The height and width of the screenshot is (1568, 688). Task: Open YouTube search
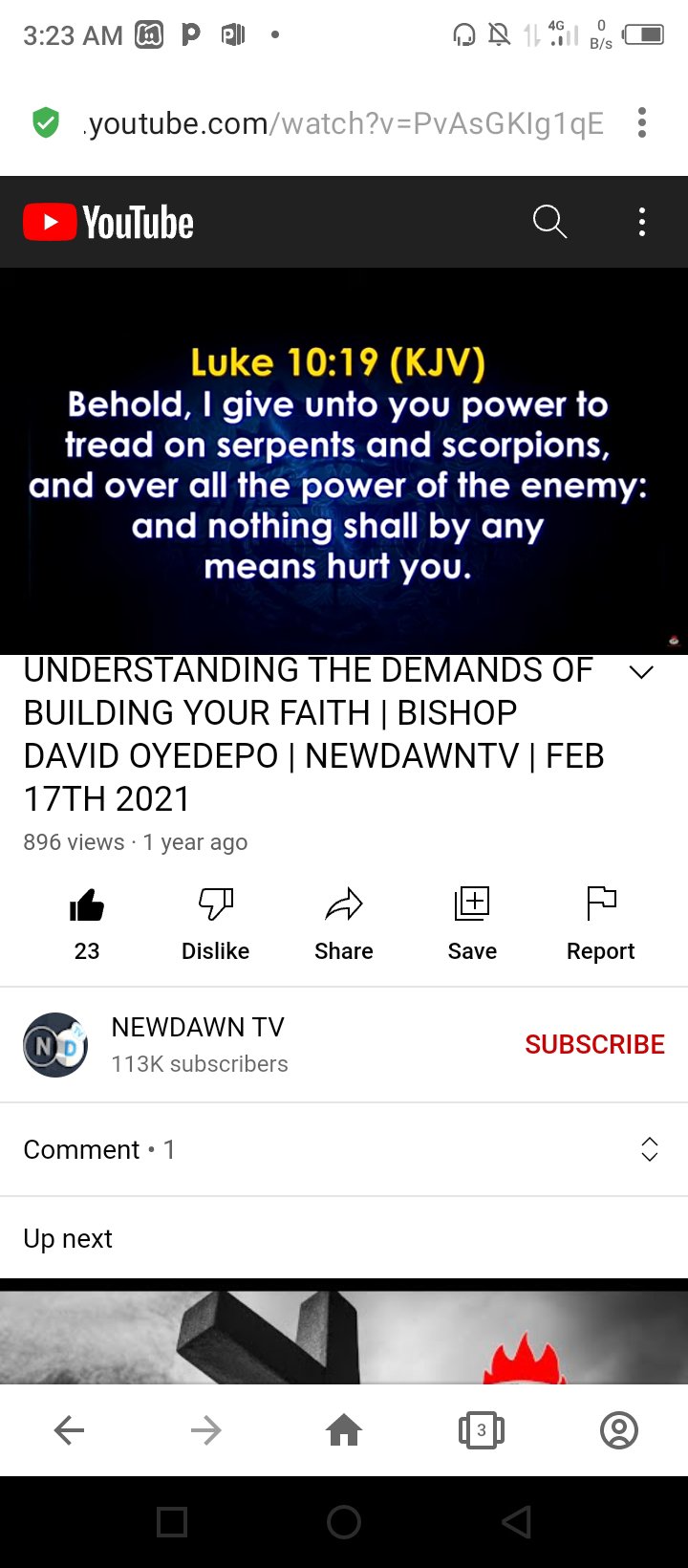coord(549,222)
